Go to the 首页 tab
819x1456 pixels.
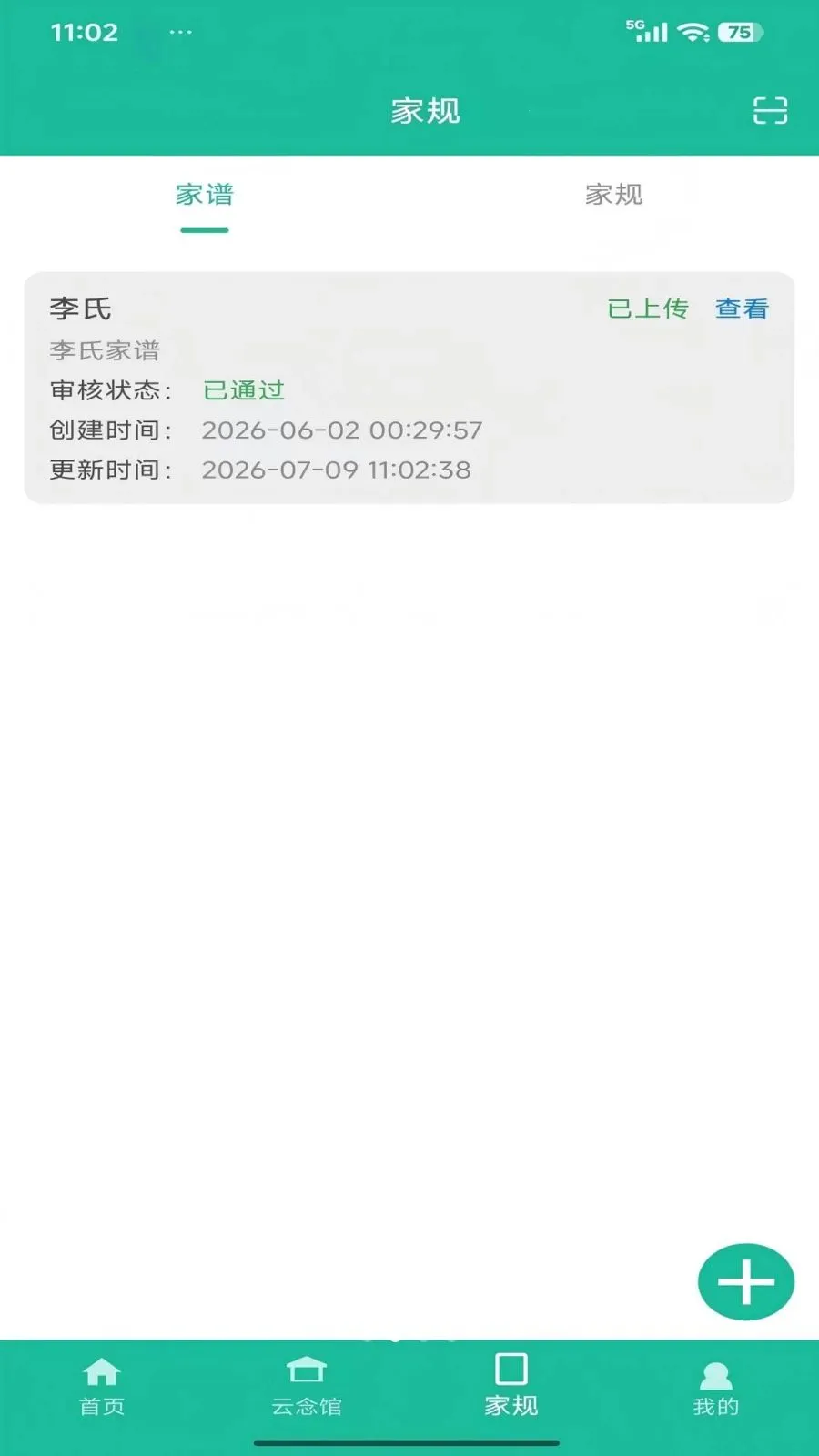pos(102,1388)
